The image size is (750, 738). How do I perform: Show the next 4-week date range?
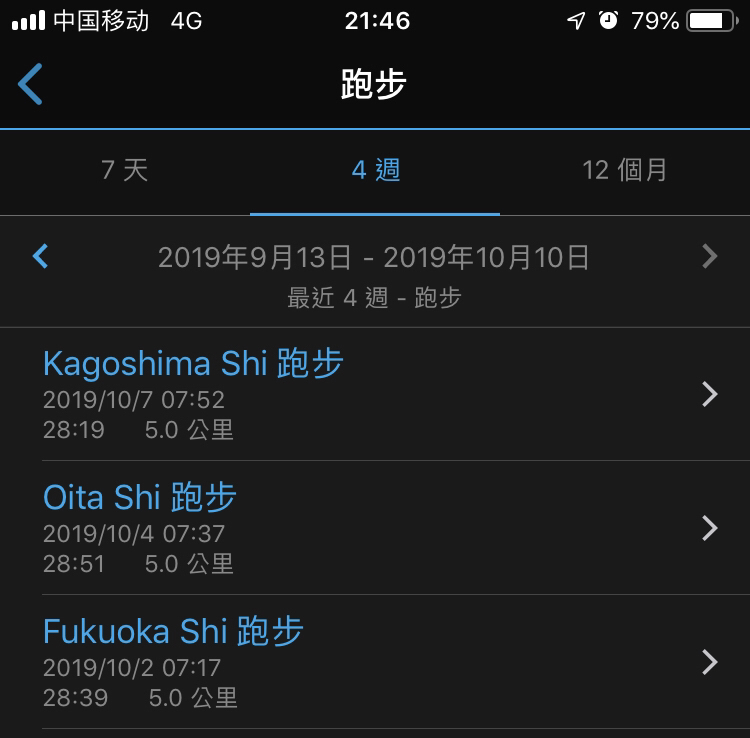[x=709, y=257]
